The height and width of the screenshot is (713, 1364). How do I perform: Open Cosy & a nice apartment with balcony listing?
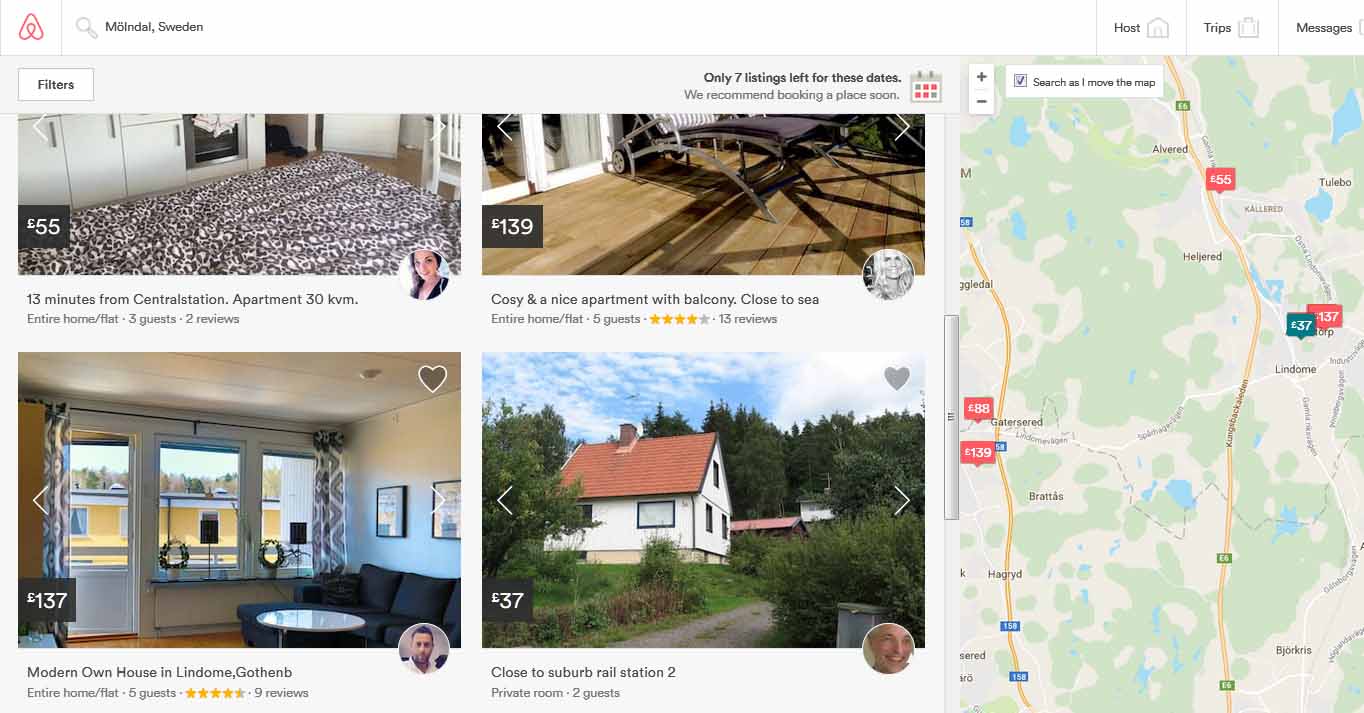click(x=655, y=299)
